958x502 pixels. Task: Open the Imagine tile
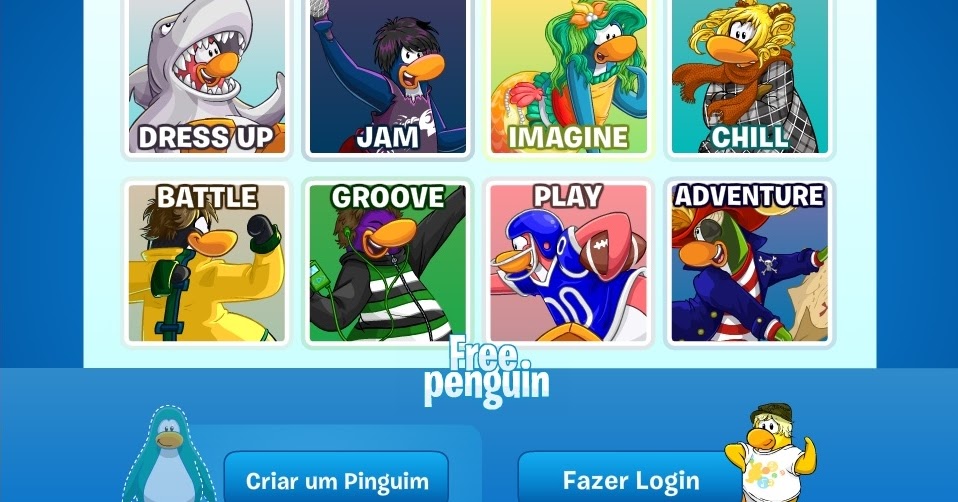569,78
